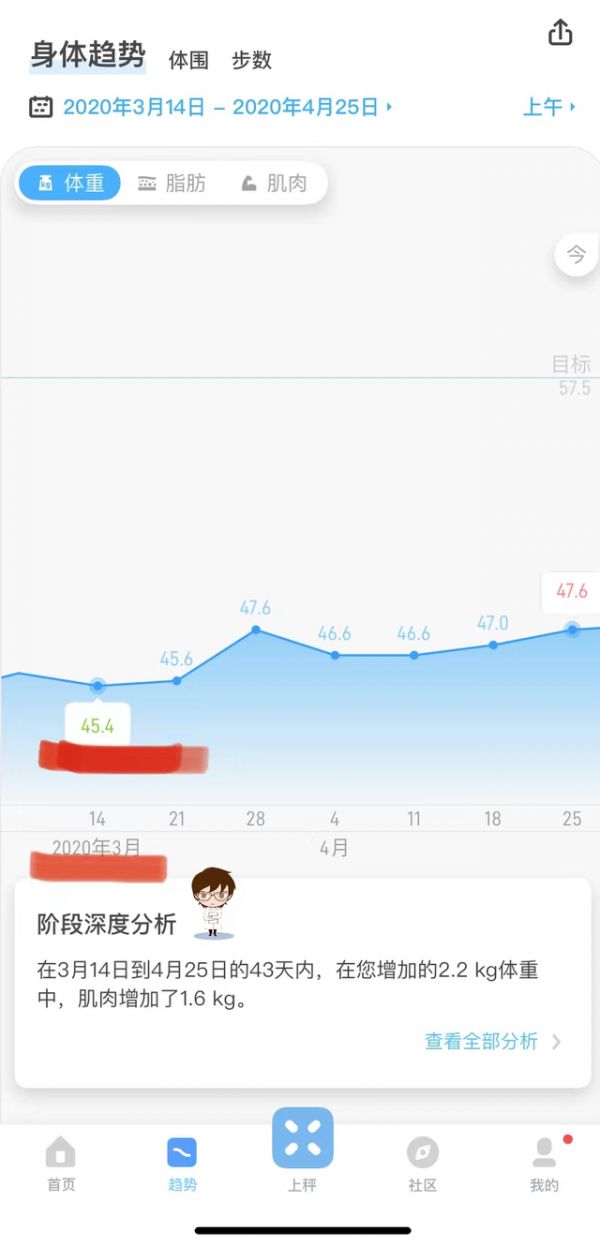Open the 上午 time filter dropdown
The image size is (600, 1246).
tap(549, 107)
